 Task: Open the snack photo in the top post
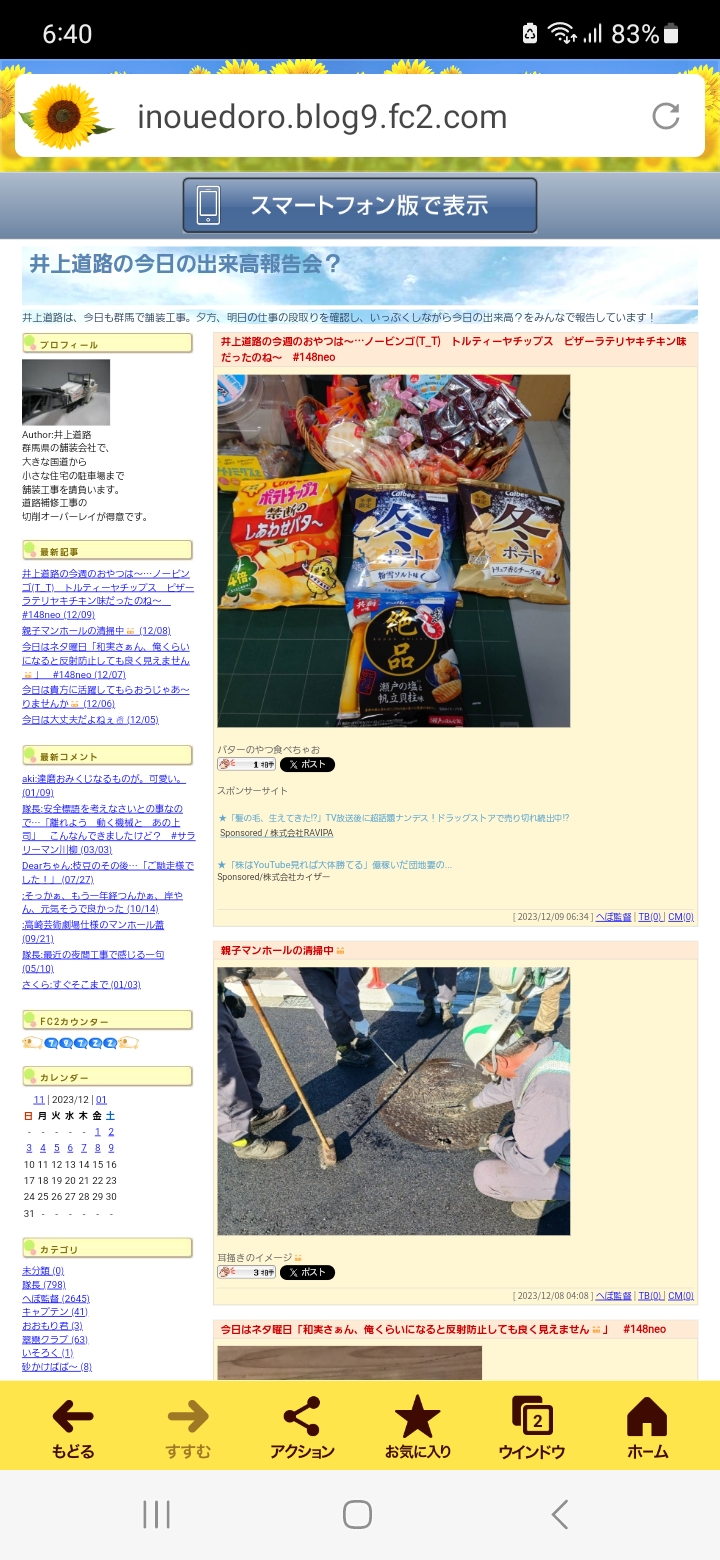[x=394, y=551]
